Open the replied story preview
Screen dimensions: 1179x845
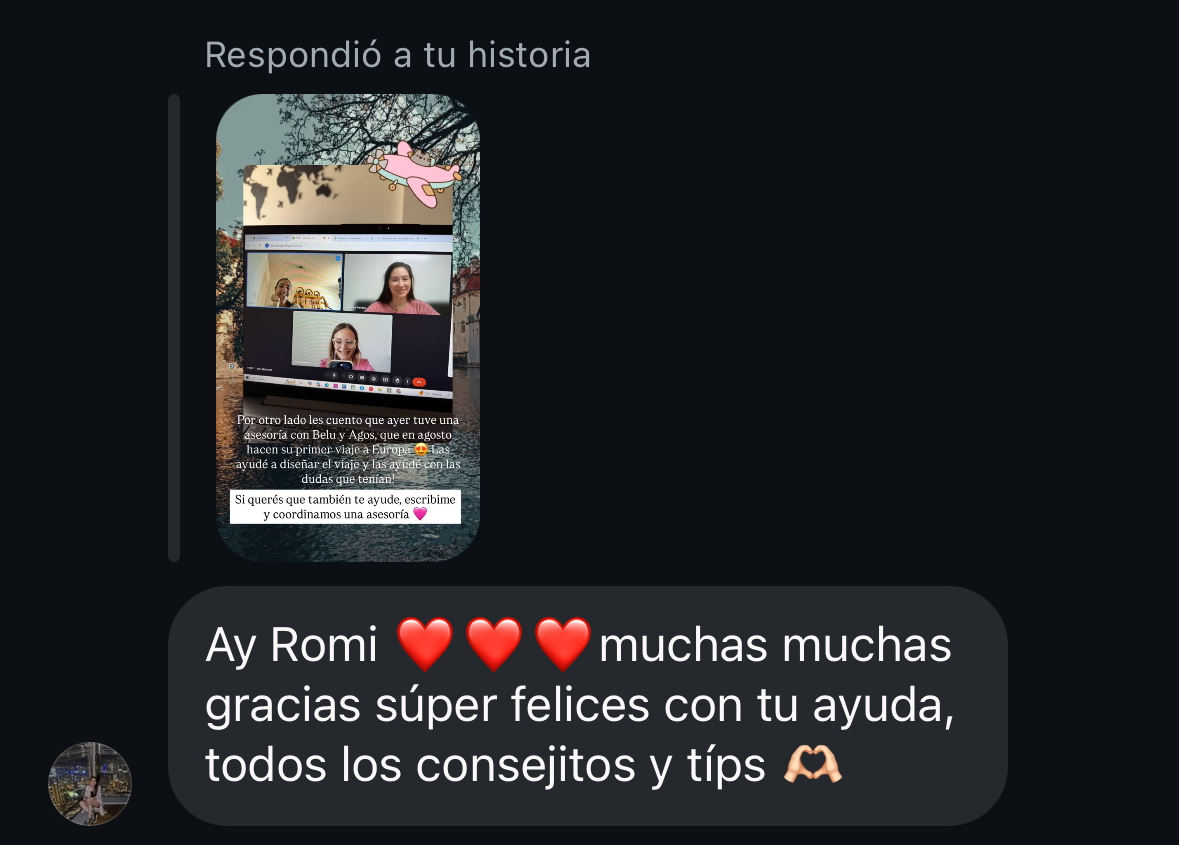click(348, 328)
